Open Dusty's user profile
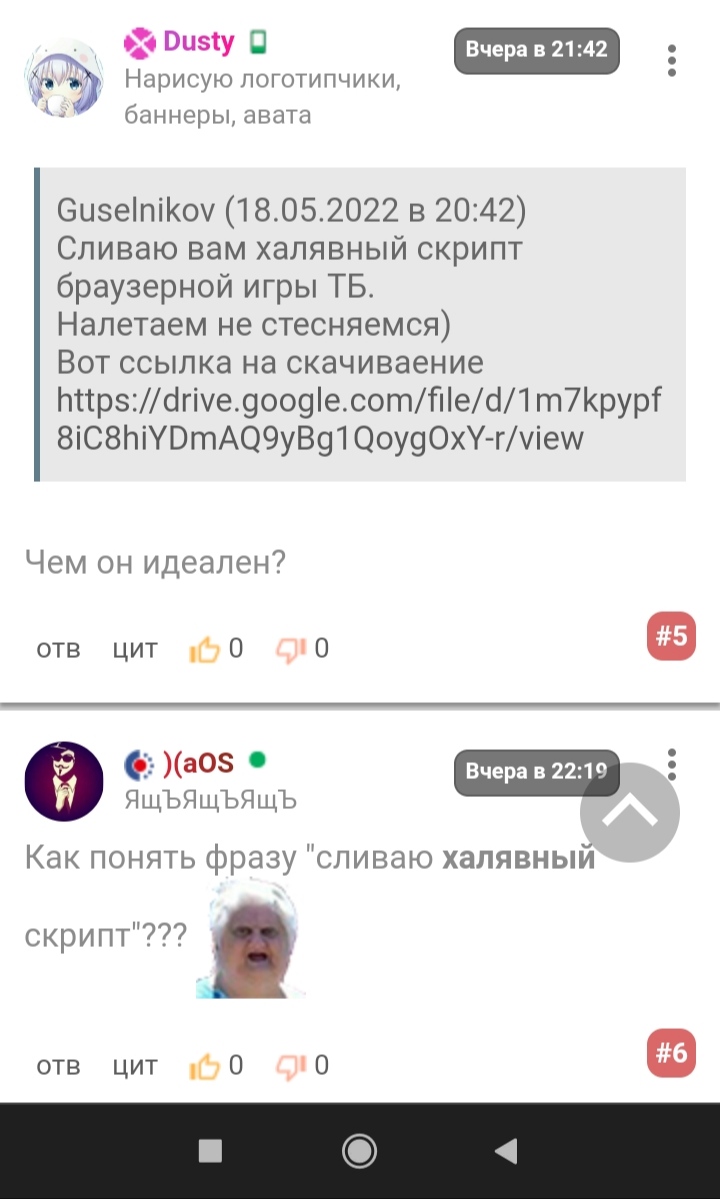720x1199 pixels. tap(198, 42)
